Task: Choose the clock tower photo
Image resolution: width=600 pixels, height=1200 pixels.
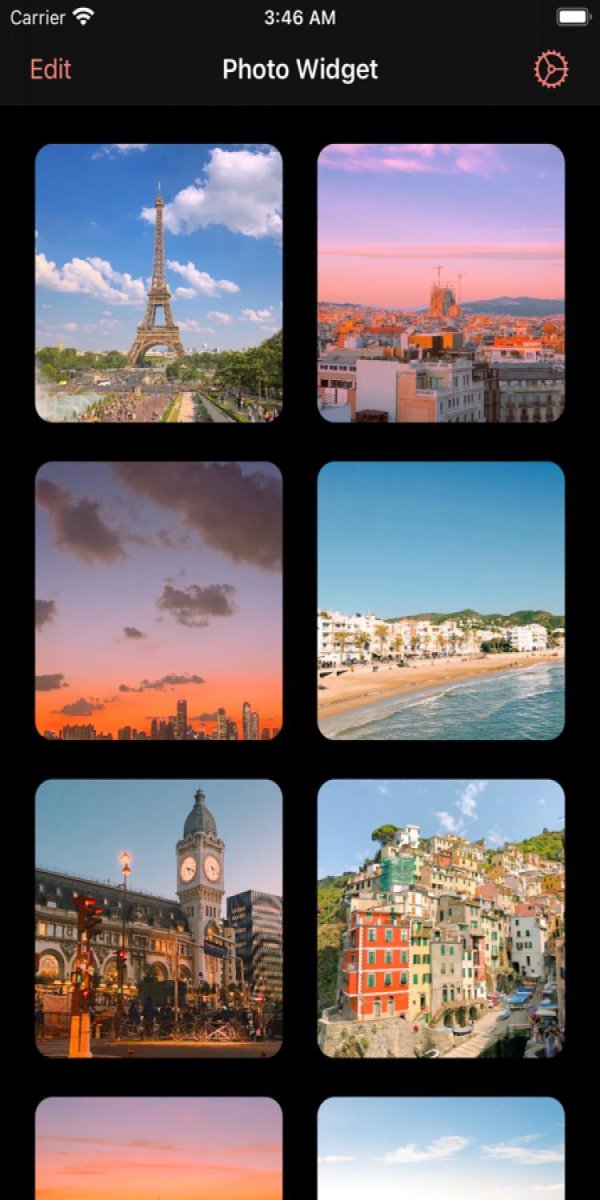Action: 159,918
